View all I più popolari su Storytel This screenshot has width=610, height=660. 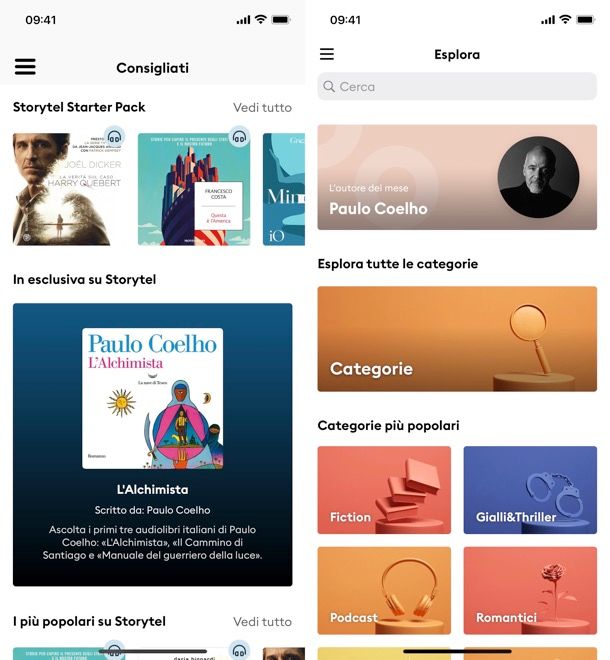pyautogui.click(x=262, y=621)
